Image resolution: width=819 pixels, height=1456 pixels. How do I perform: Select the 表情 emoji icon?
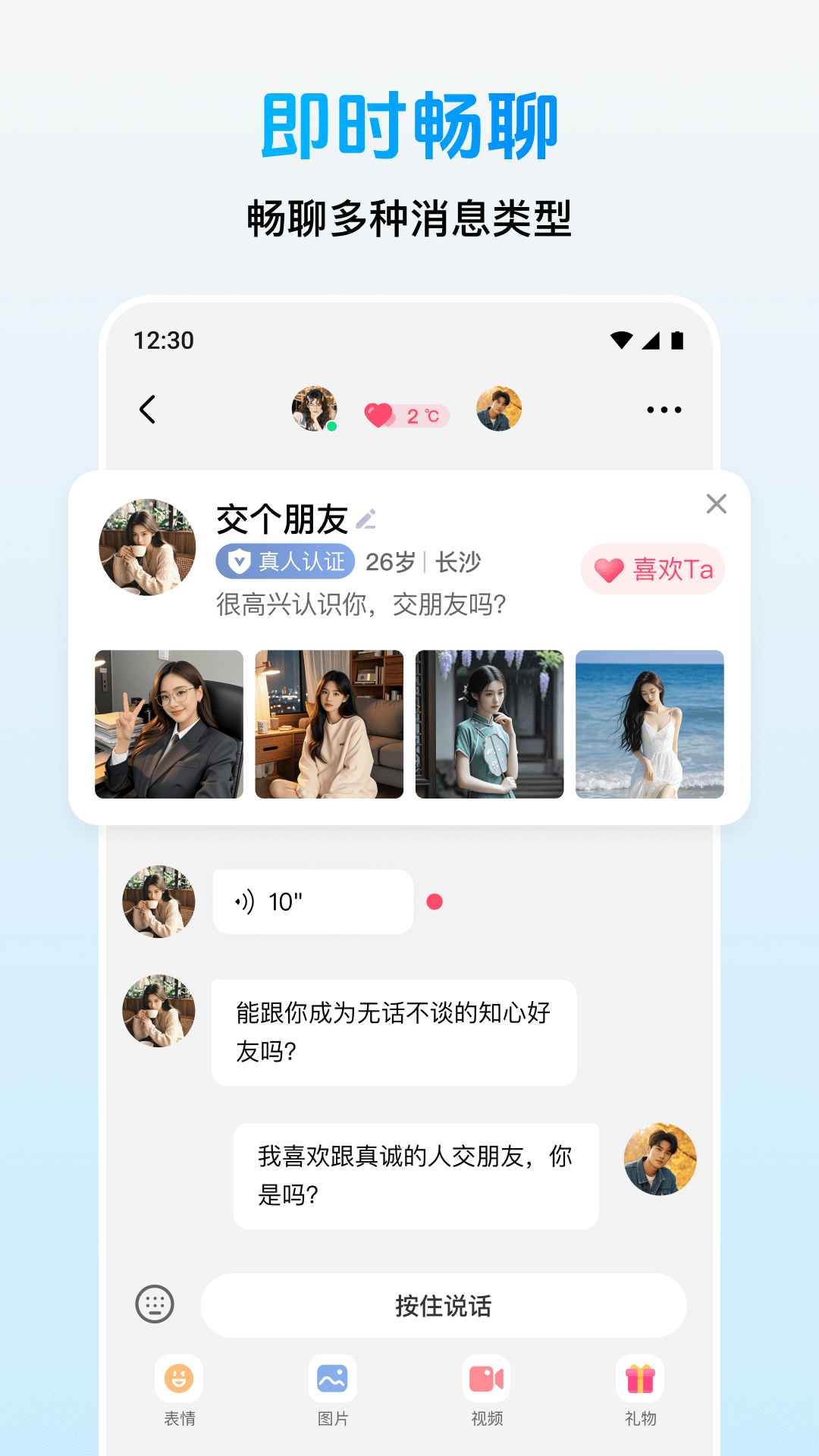pos(180,1382)
